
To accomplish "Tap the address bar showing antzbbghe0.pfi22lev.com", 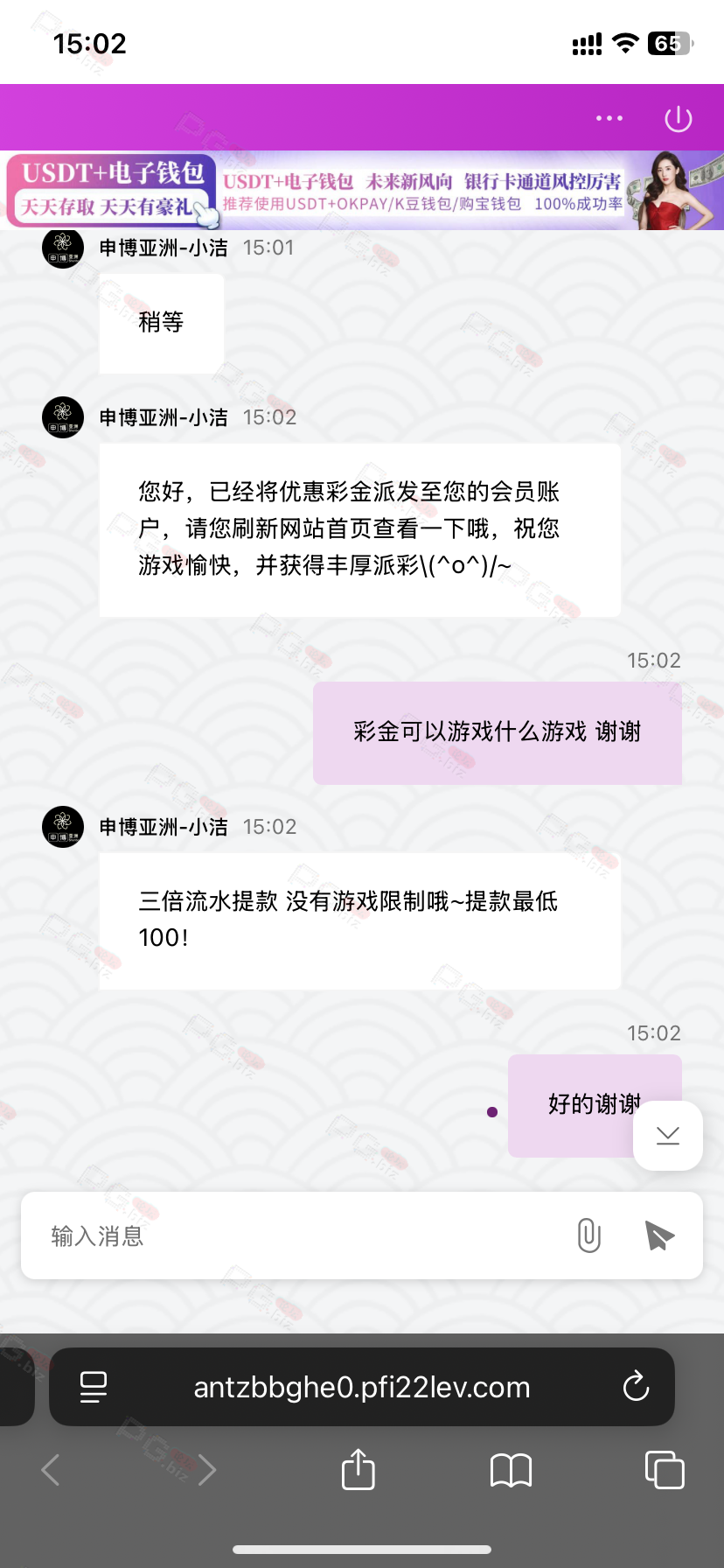I will tap(362, 1387).
